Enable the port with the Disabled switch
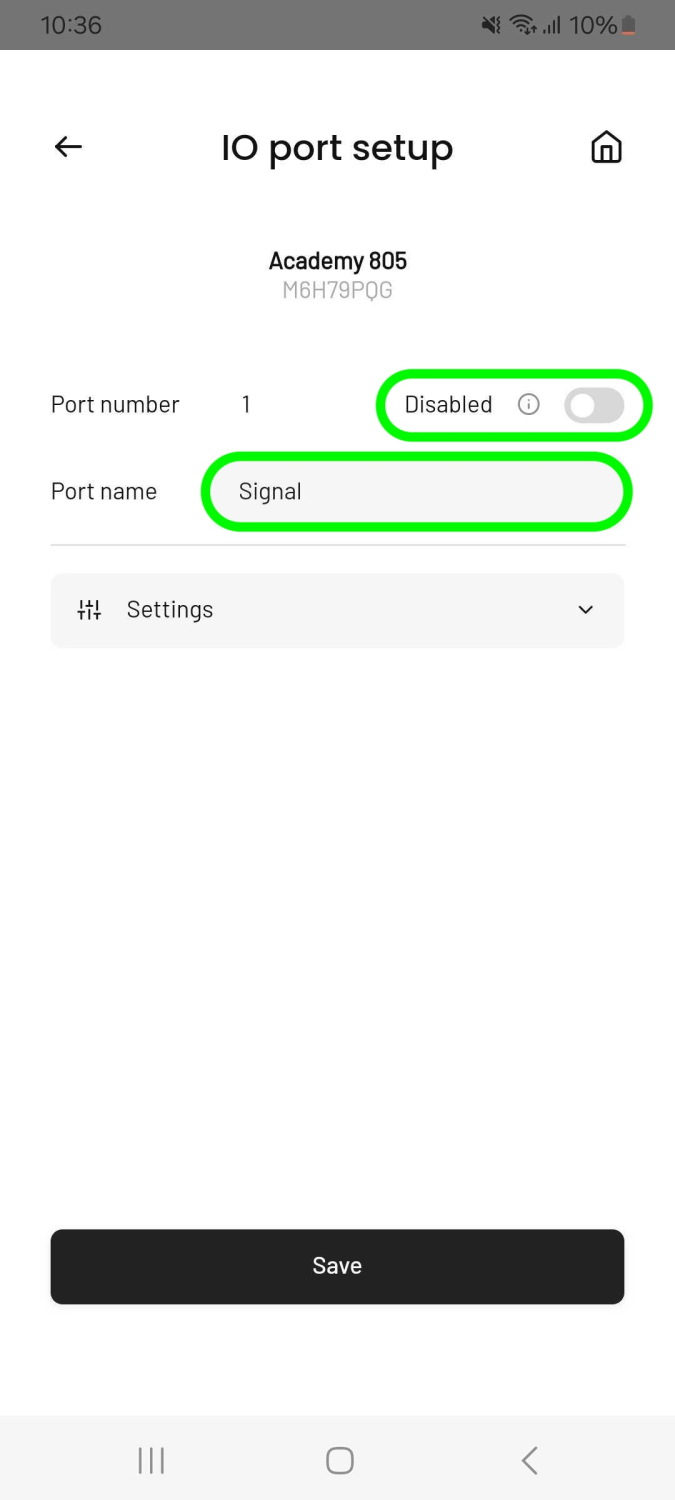675x1500 pixels. [x=594, y=405]
